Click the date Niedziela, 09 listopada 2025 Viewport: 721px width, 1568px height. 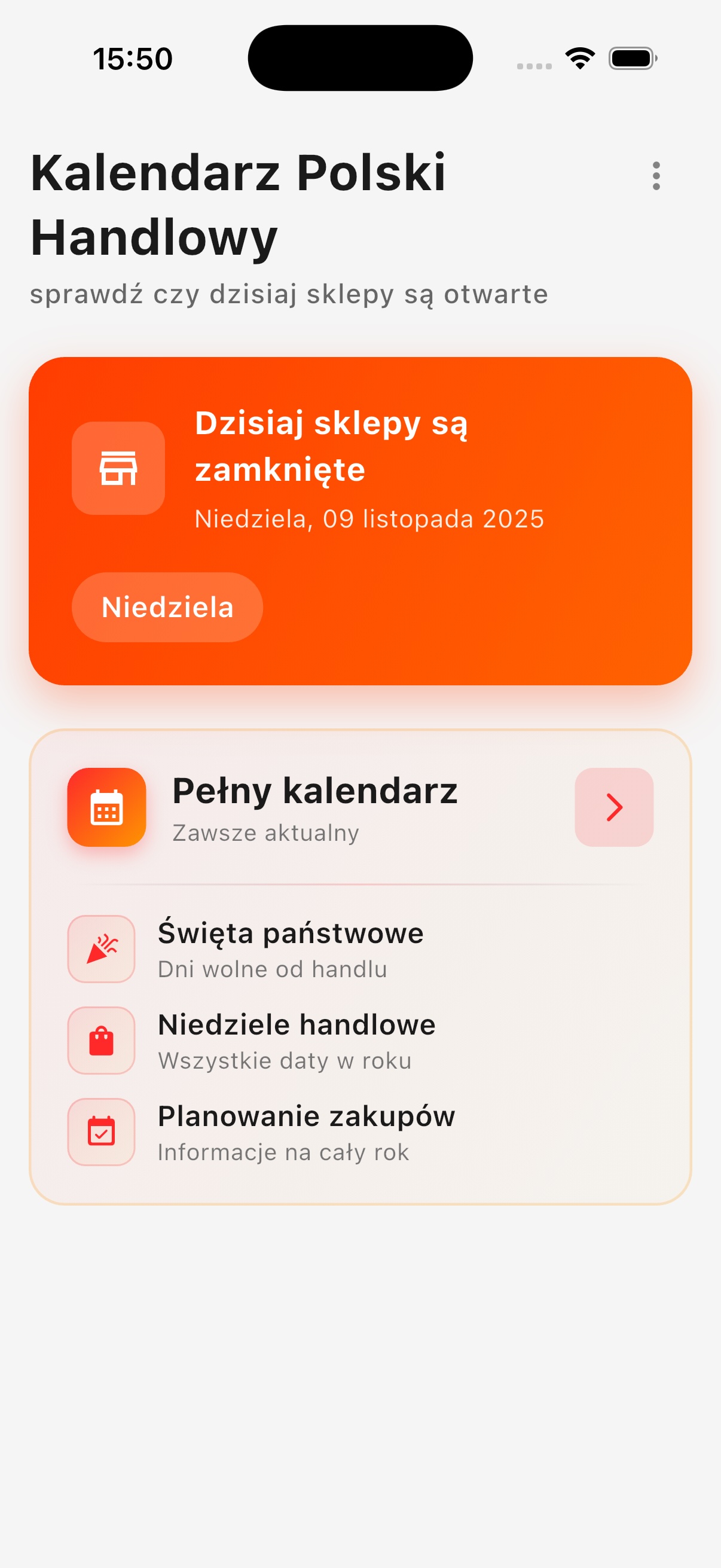coord(369,518)
